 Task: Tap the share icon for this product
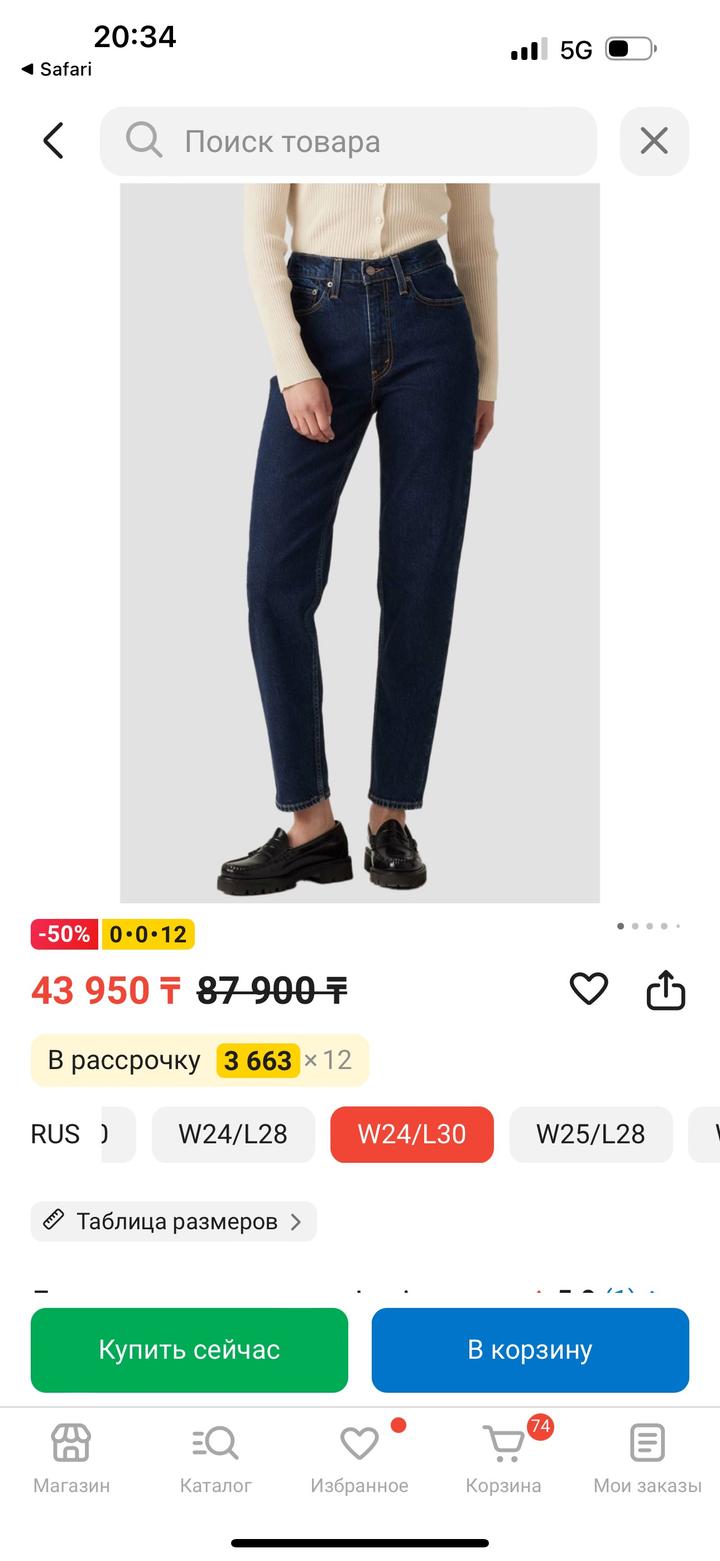pyautogui.click(x=665, y=988)
